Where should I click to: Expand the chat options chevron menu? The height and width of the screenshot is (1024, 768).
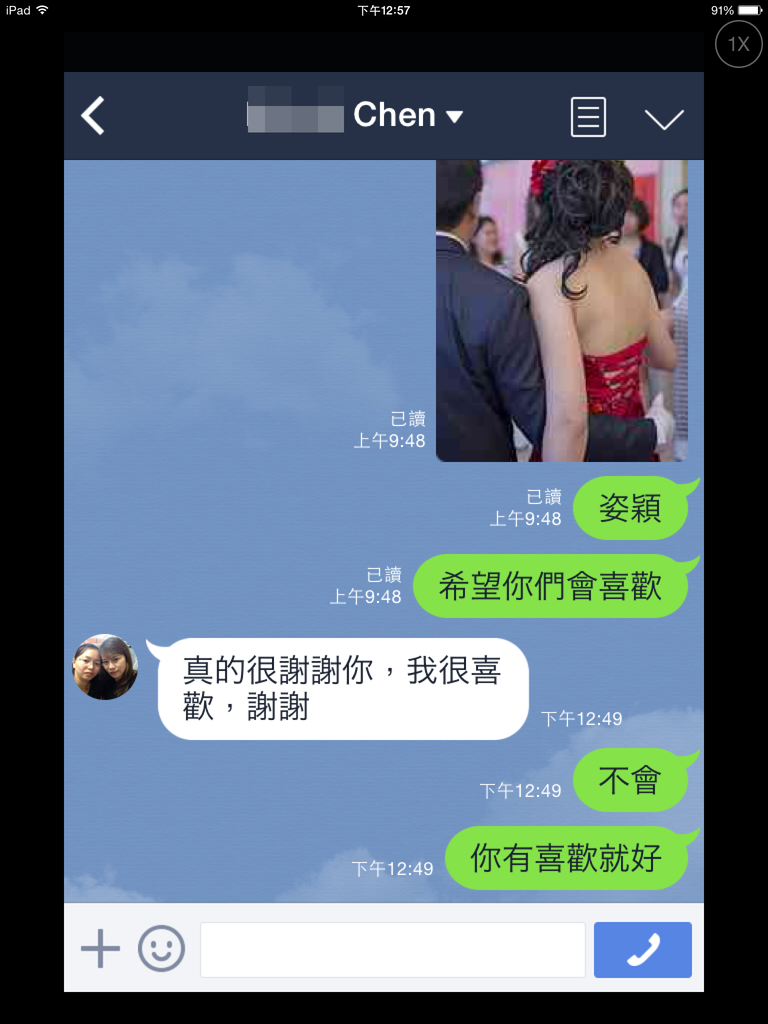(x=664, y=119)
